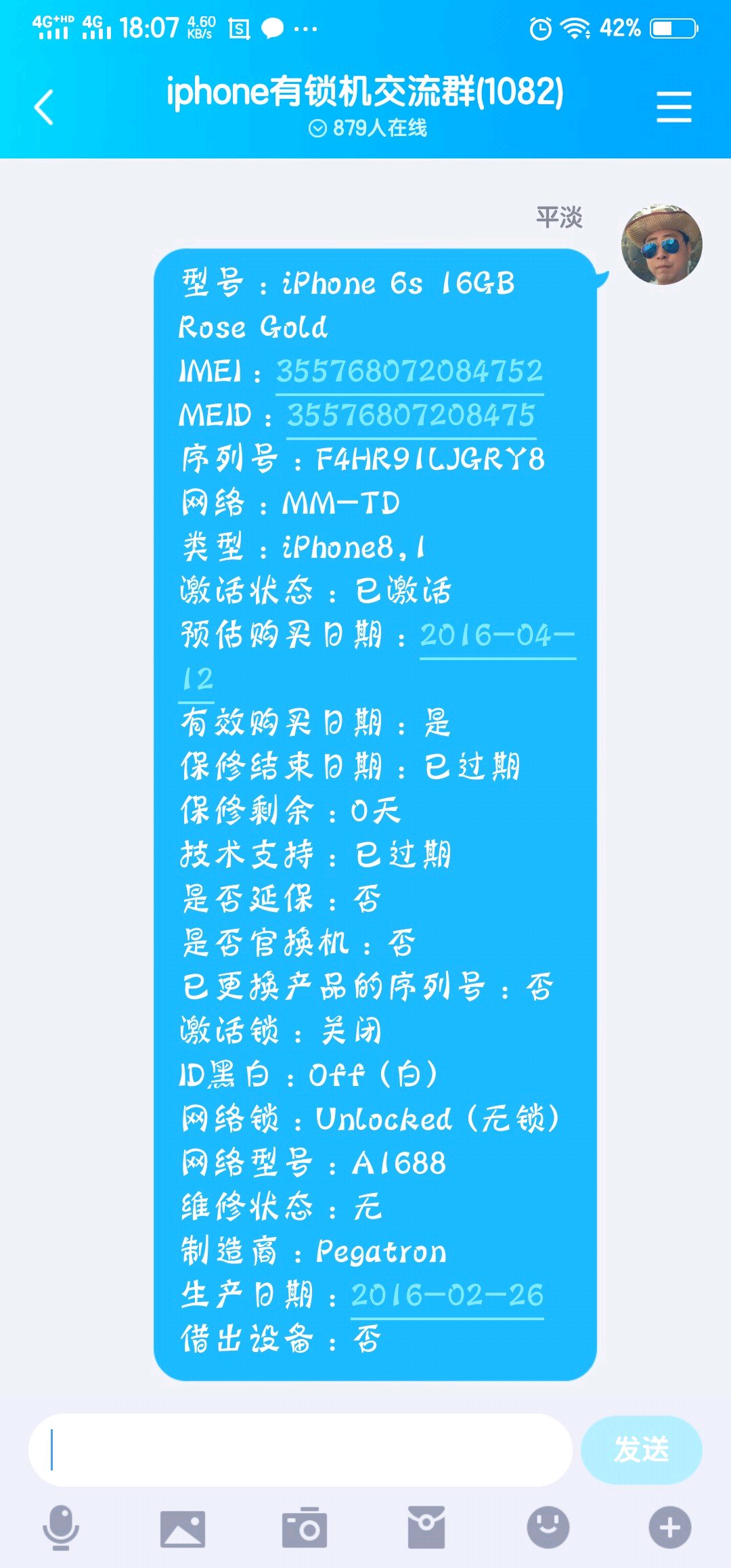The width and height of the screenshot is (731, 1568).
Task: Focus the message input field
Action: point(301,1450)
